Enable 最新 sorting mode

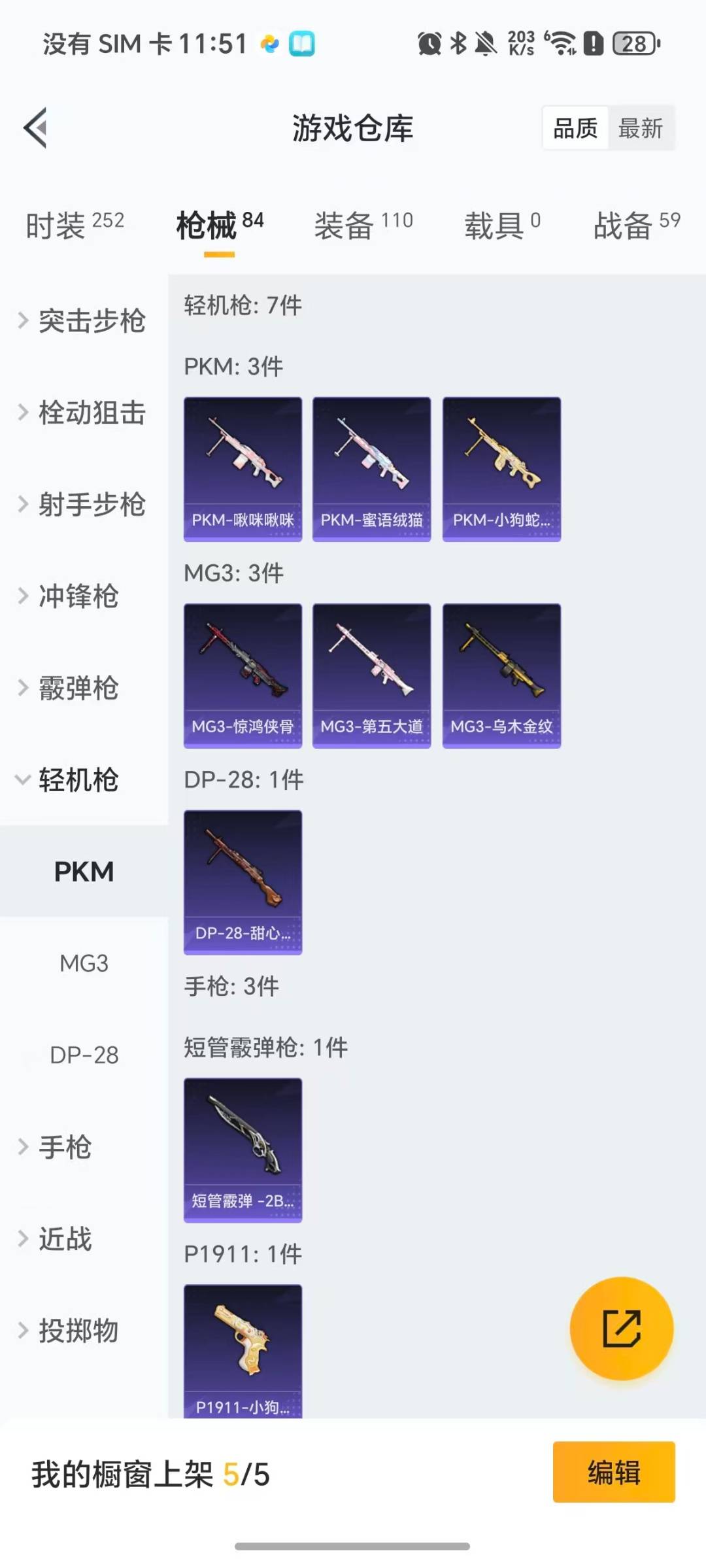click(x=641, y=128)
